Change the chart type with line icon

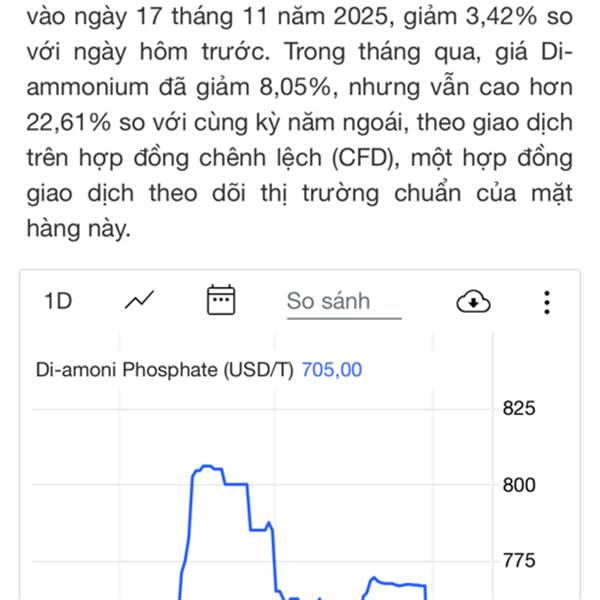tap(139, 300)
